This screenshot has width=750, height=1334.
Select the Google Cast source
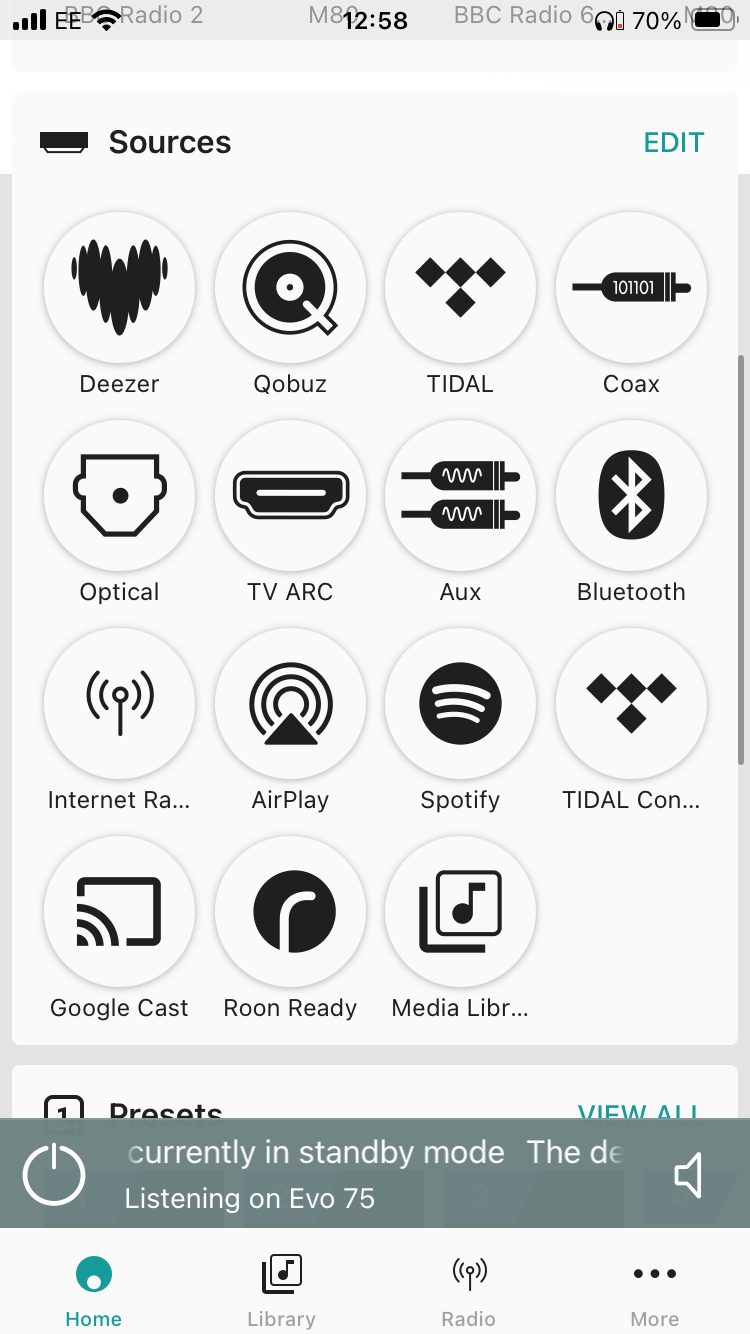119,912
